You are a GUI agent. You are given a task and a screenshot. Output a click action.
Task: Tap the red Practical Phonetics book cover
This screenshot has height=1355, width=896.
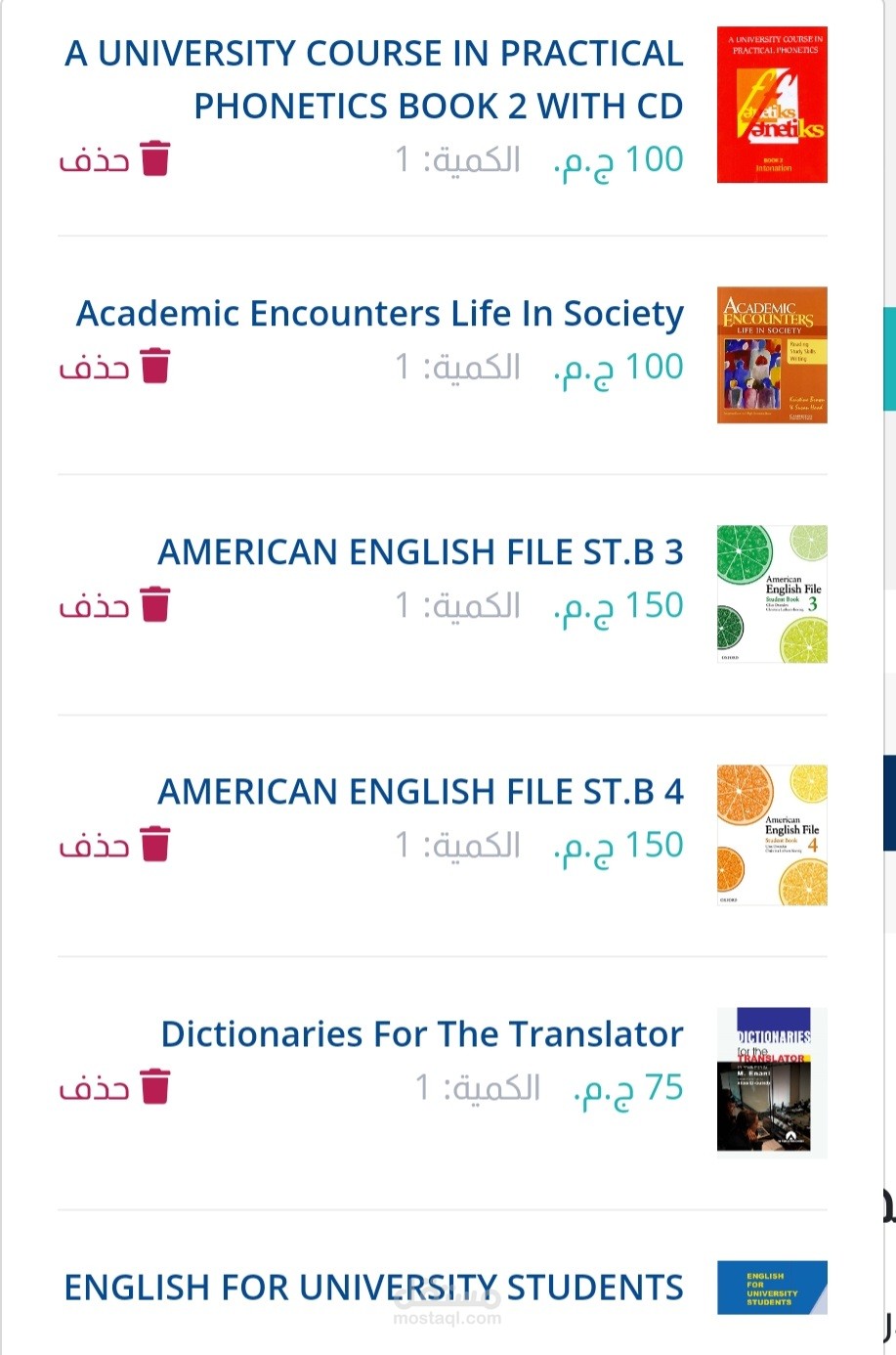(772, 105)
